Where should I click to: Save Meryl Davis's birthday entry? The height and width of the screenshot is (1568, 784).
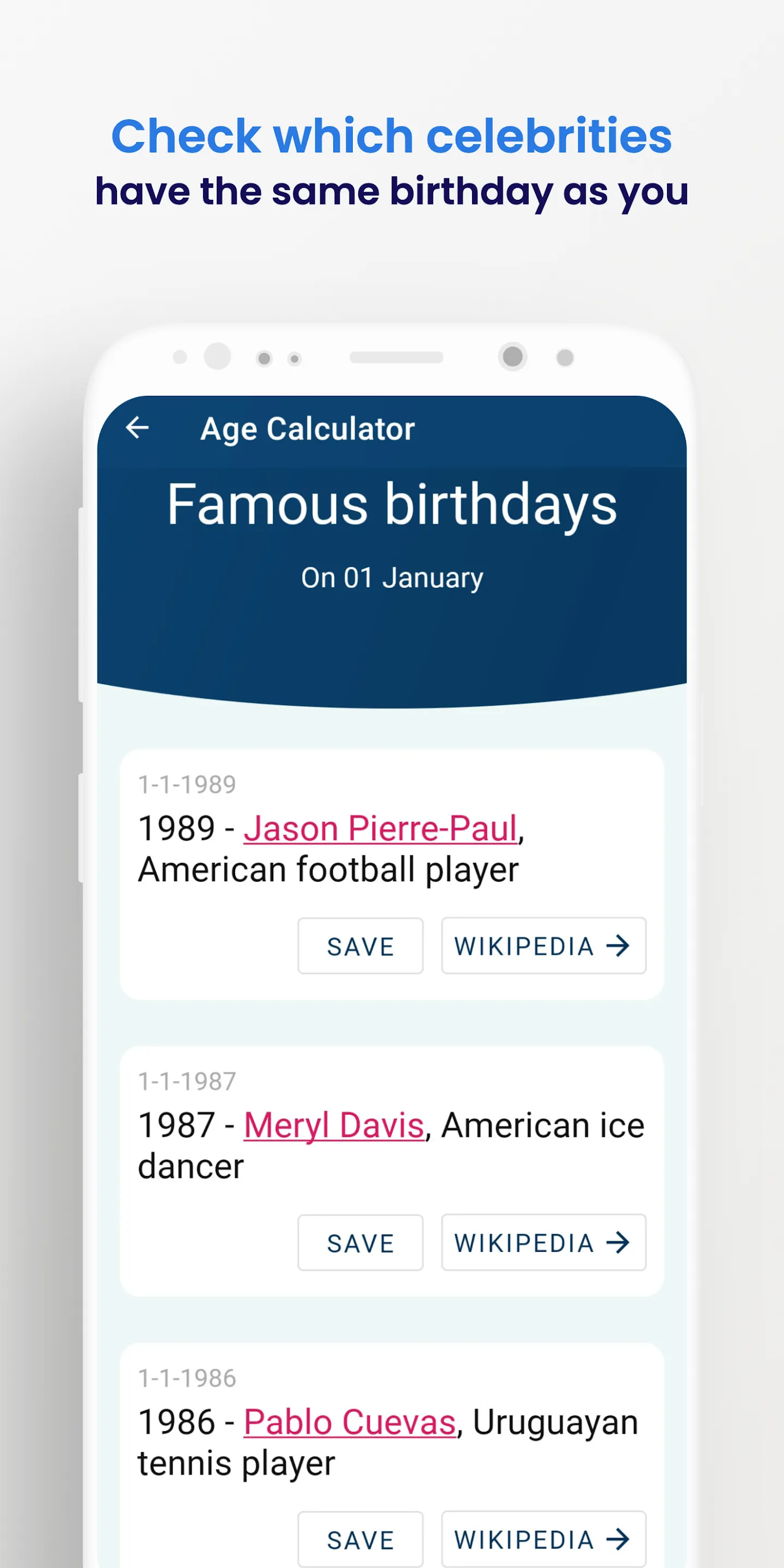click(360, 1243)
